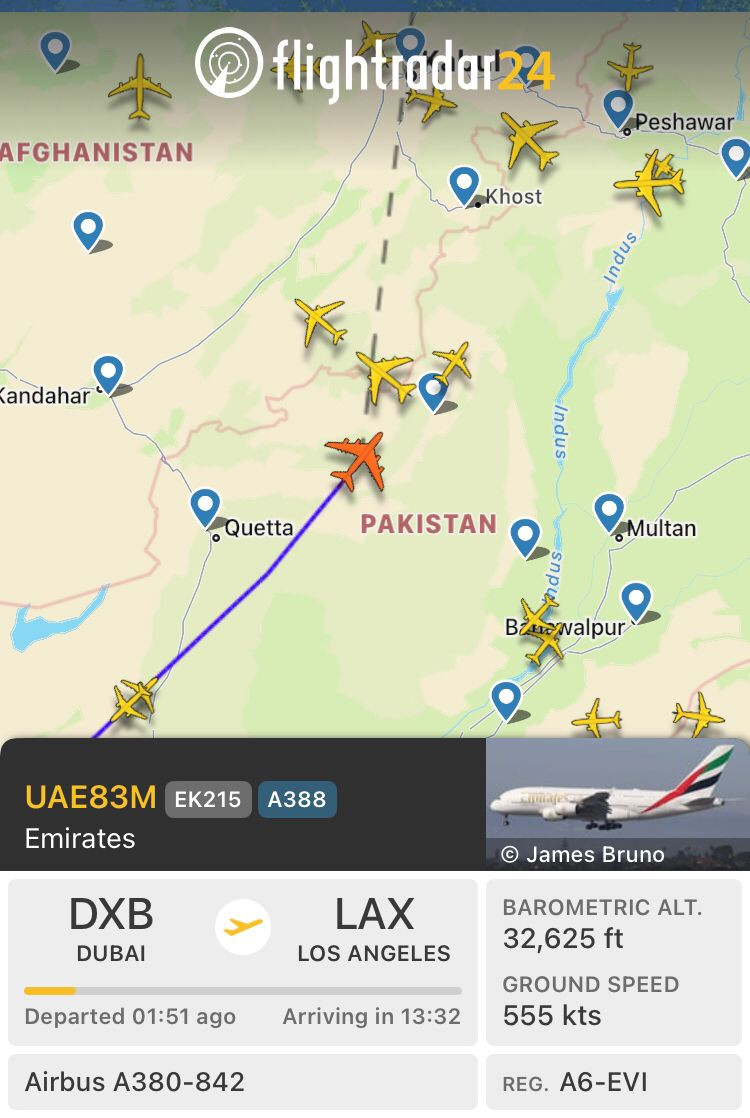The height and width of the screenshot is (1118, 750).
Task: Tap the airport pin at Multan
Action: tap(609, 511)
